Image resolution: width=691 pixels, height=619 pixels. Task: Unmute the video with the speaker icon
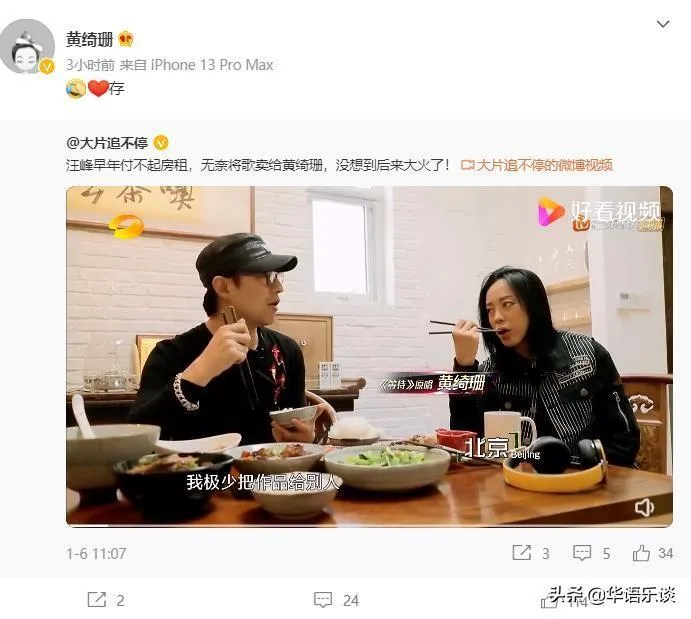[x=644, y=507]
